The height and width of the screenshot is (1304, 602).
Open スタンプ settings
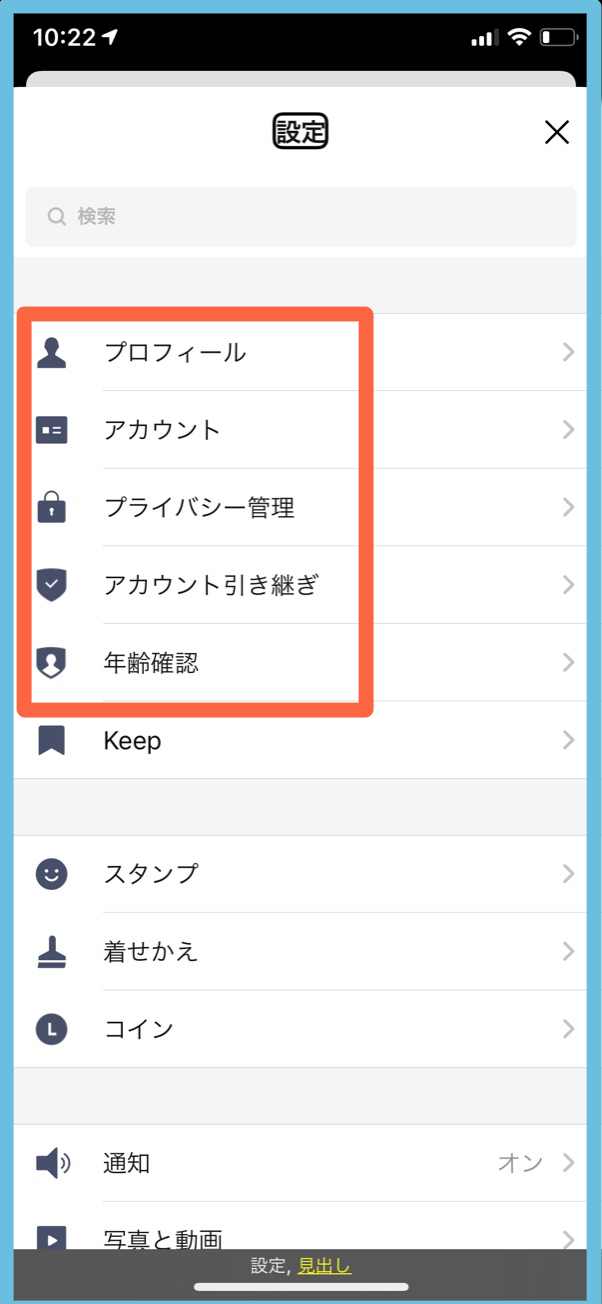tap(301, 874)
